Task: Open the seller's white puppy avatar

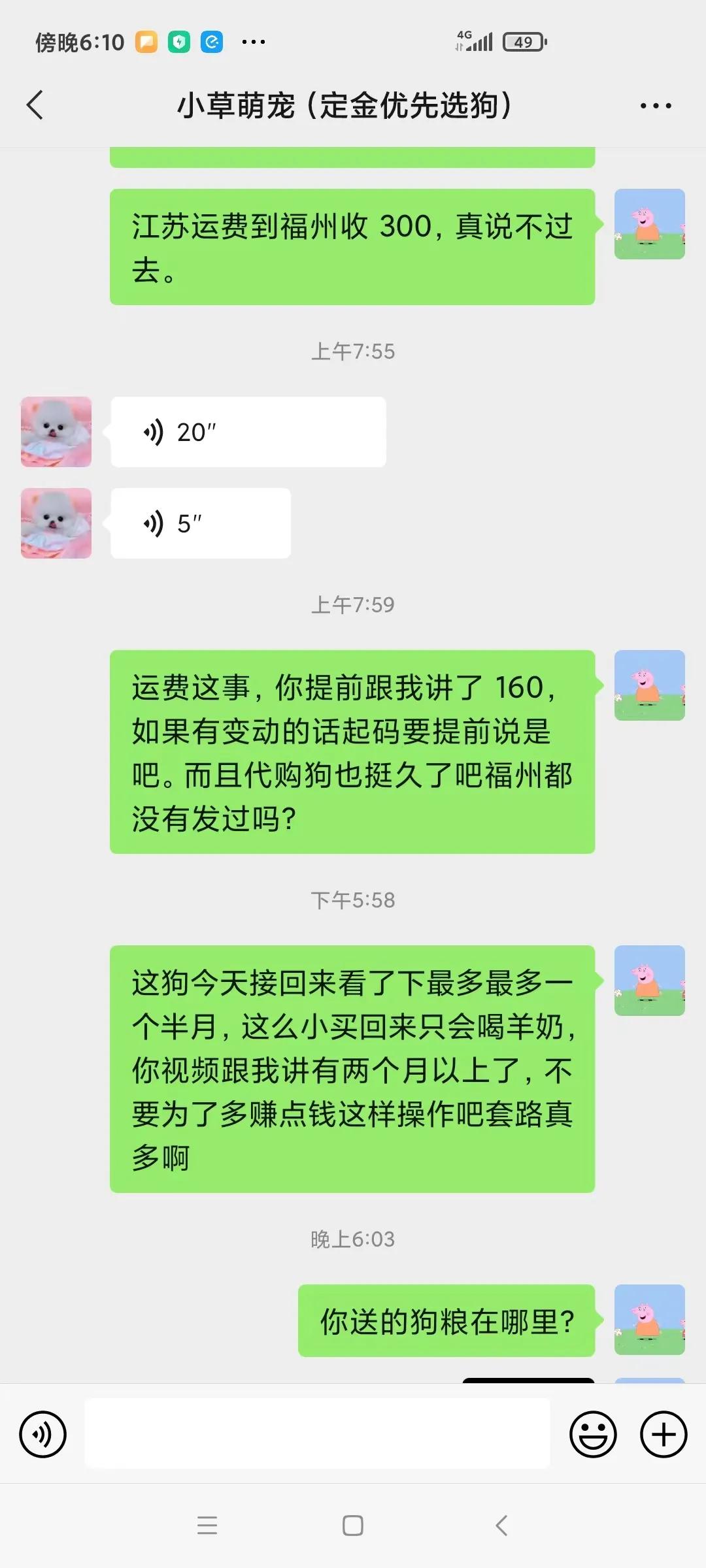Action: point(55,433)
